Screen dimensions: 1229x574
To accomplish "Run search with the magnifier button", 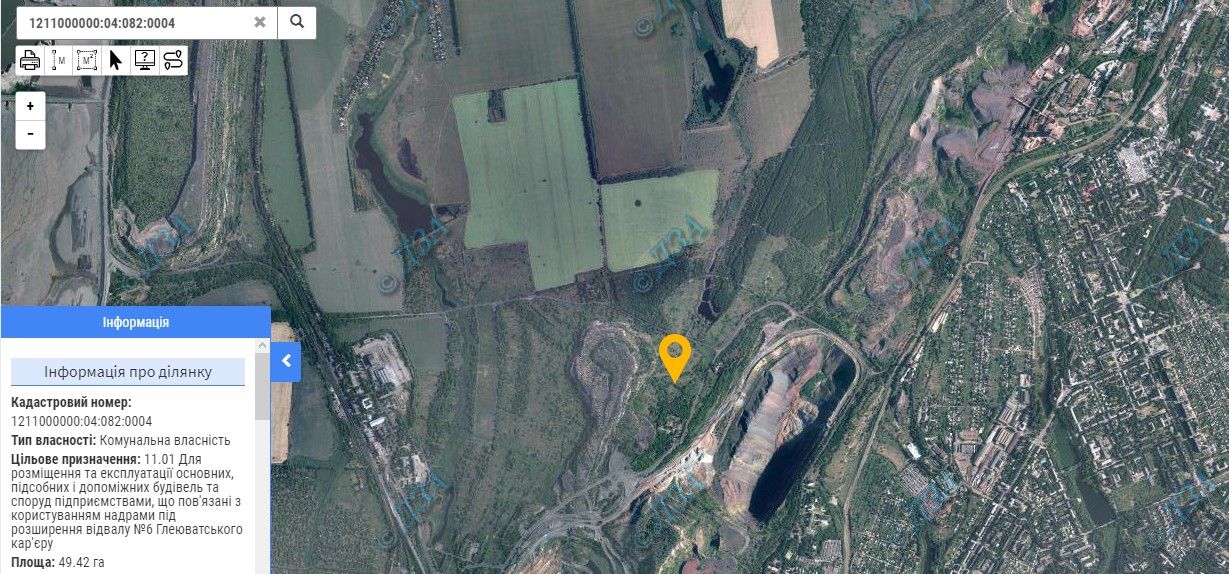I will pos(297,22).
